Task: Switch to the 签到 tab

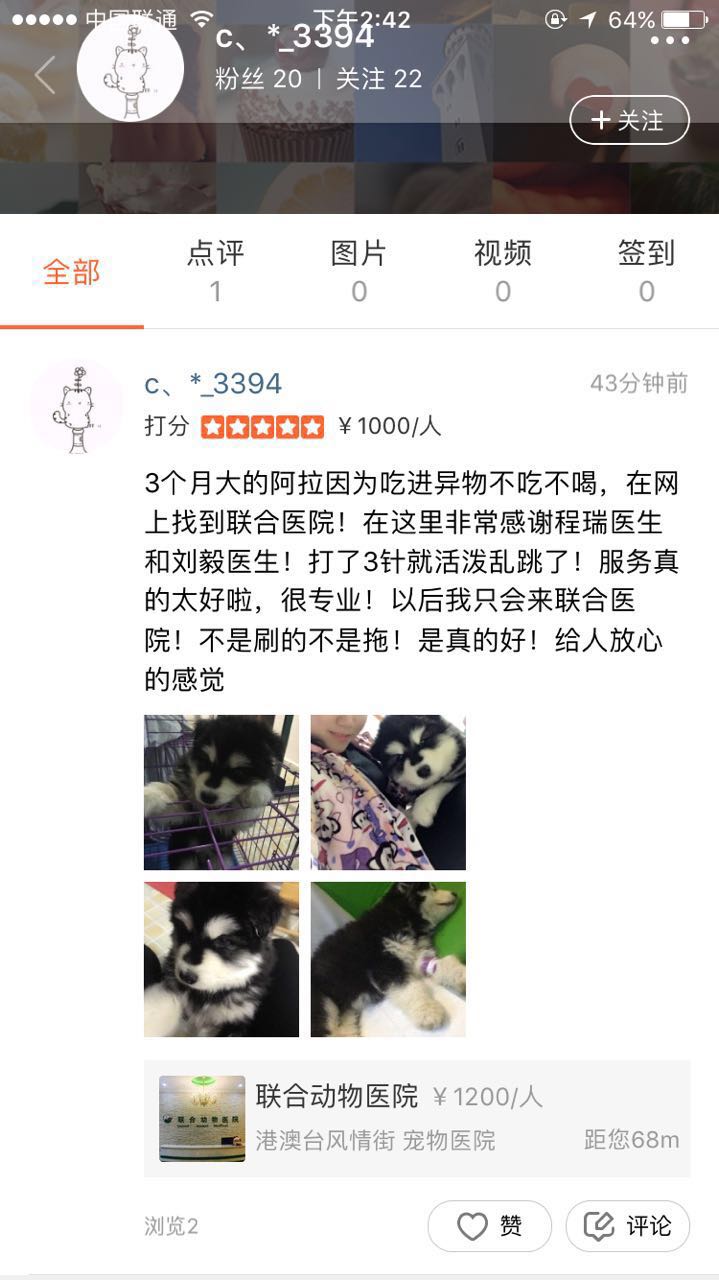Action: point(646,271)
